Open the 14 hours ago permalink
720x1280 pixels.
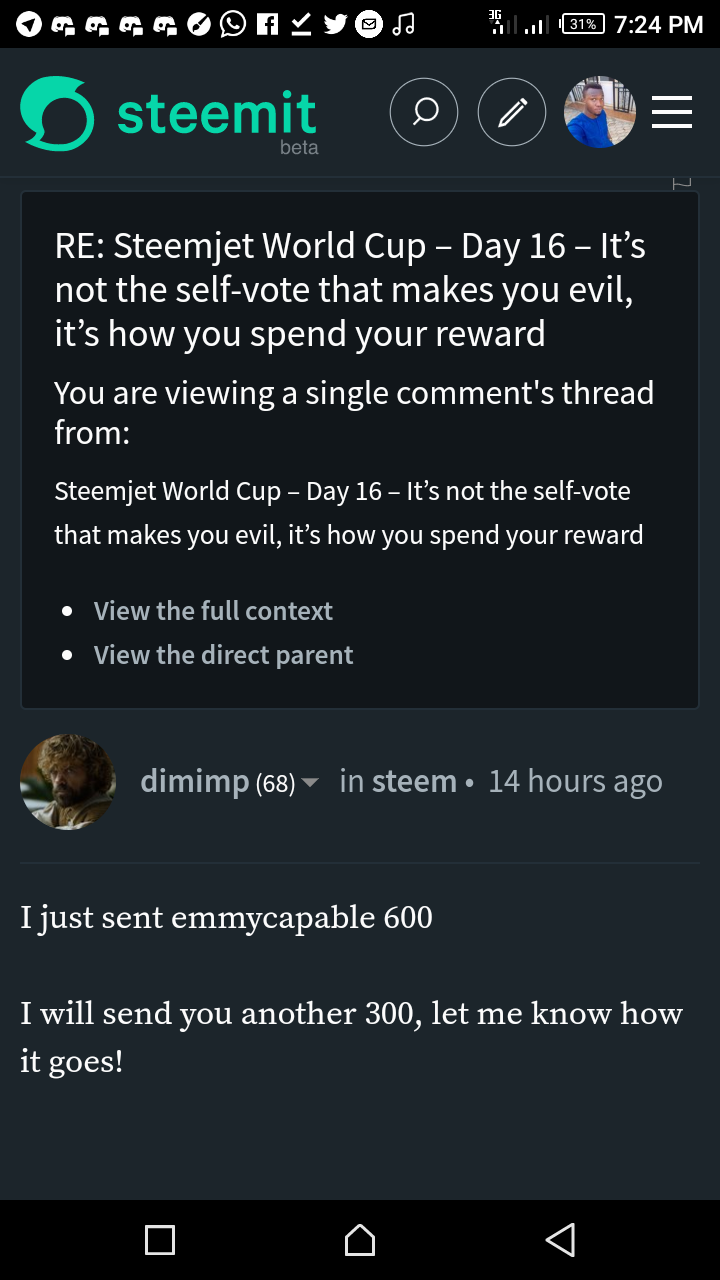575,781
